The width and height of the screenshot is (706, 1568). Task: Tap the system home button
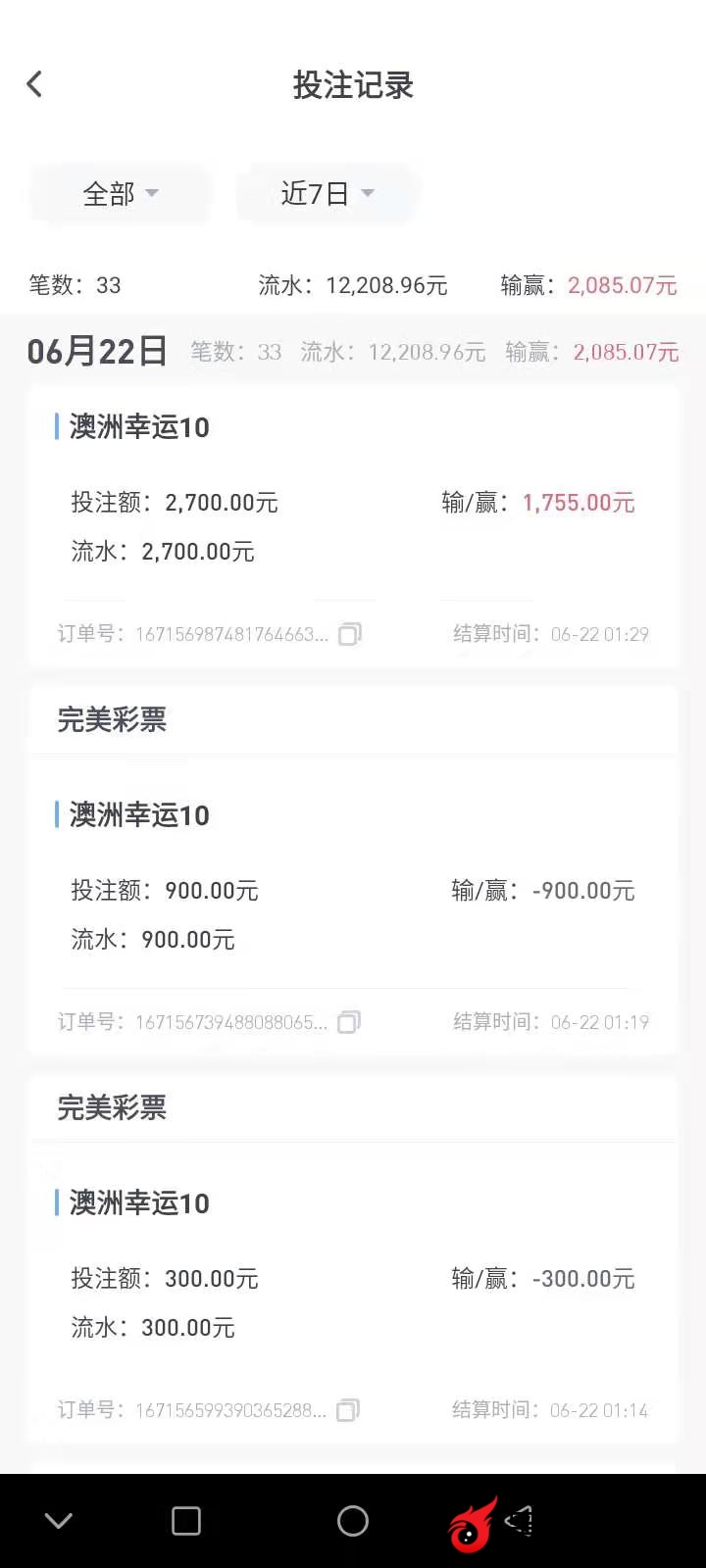pos(353,1521)
